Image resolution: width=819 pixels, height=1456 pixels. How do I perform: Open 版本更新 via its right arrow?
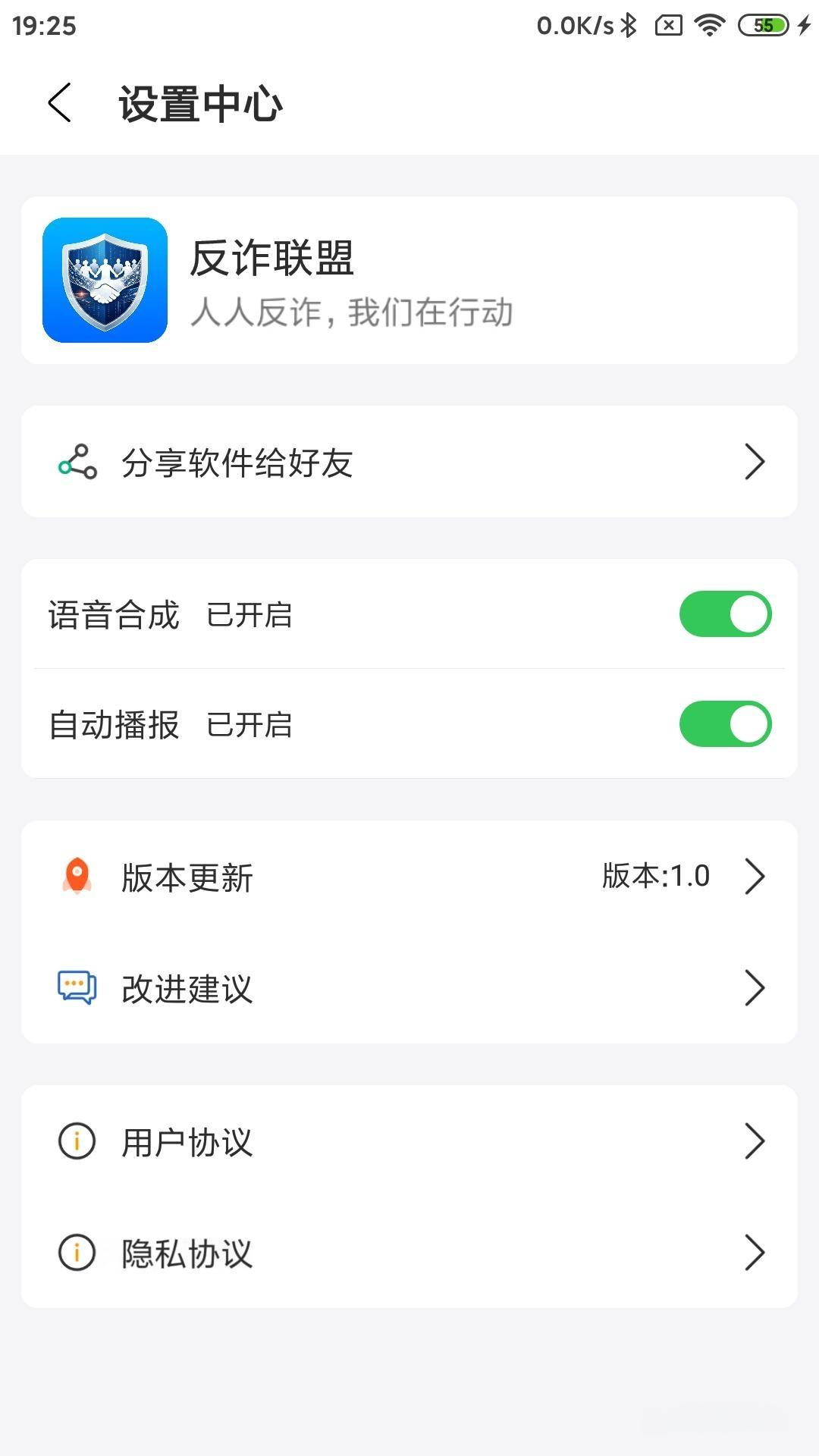(755, 877)
